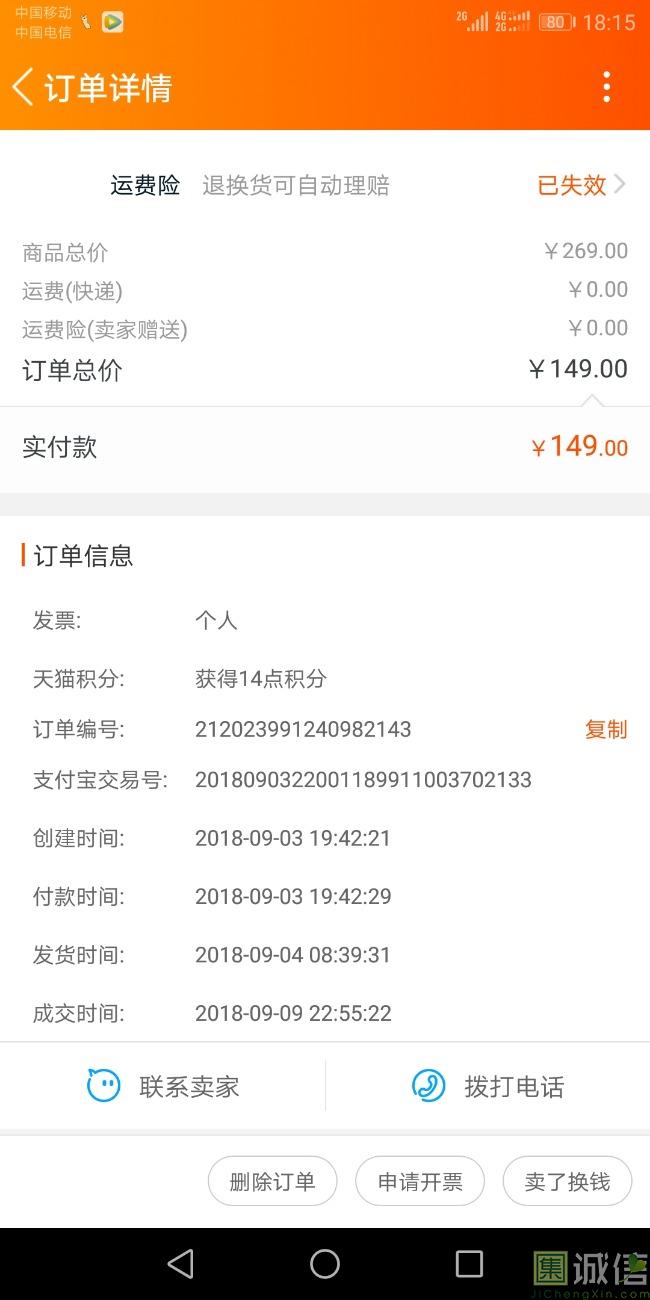This screenshot has height=1300, width=650.
Task: Request an invoice via 申请开票
Action: 420,1182
